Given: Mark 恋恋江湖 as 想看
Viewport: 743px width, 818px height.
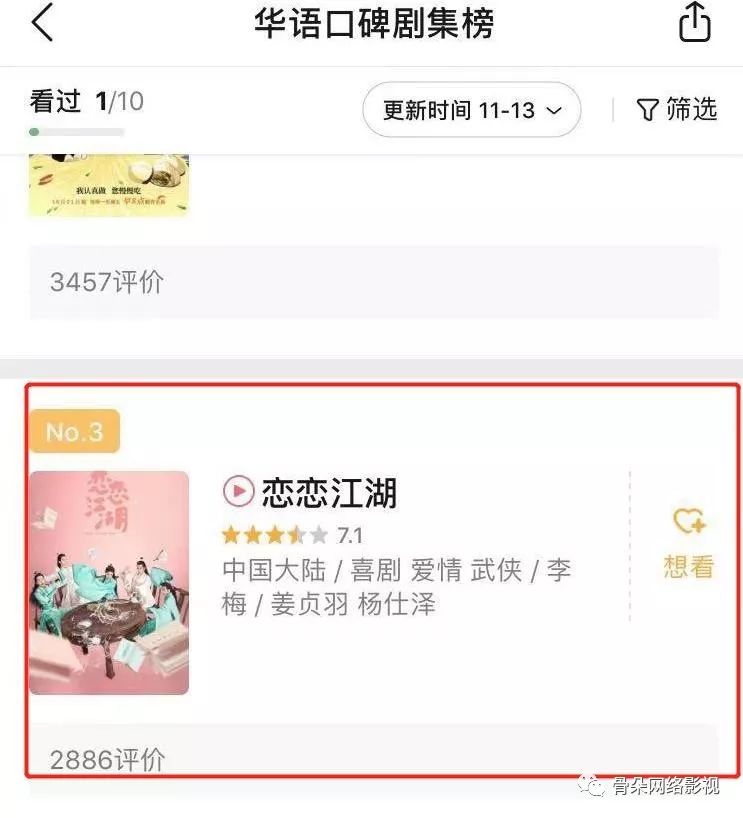Looking at the screenshot, I should tap(688, 543).
